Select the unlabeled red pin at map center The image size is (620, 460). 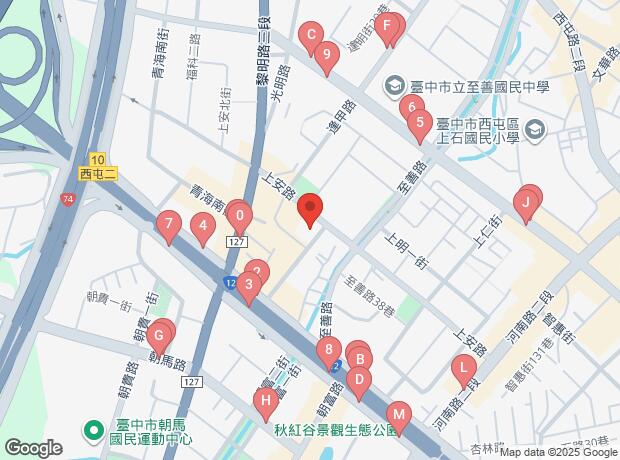click(x=310, y=209)
